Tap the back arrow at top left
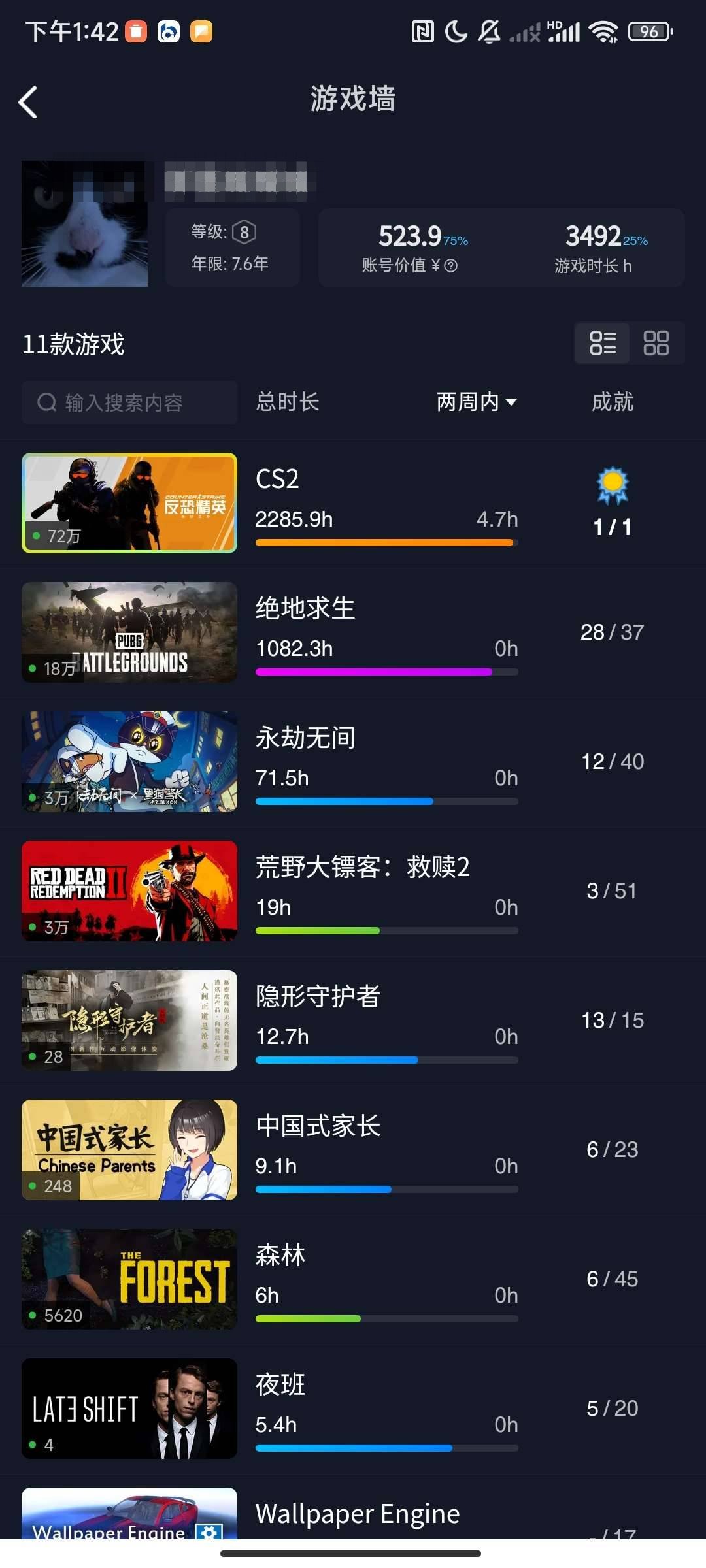Image resolution: width=706 pixels, height=1568 pixels. pos(27,103)
